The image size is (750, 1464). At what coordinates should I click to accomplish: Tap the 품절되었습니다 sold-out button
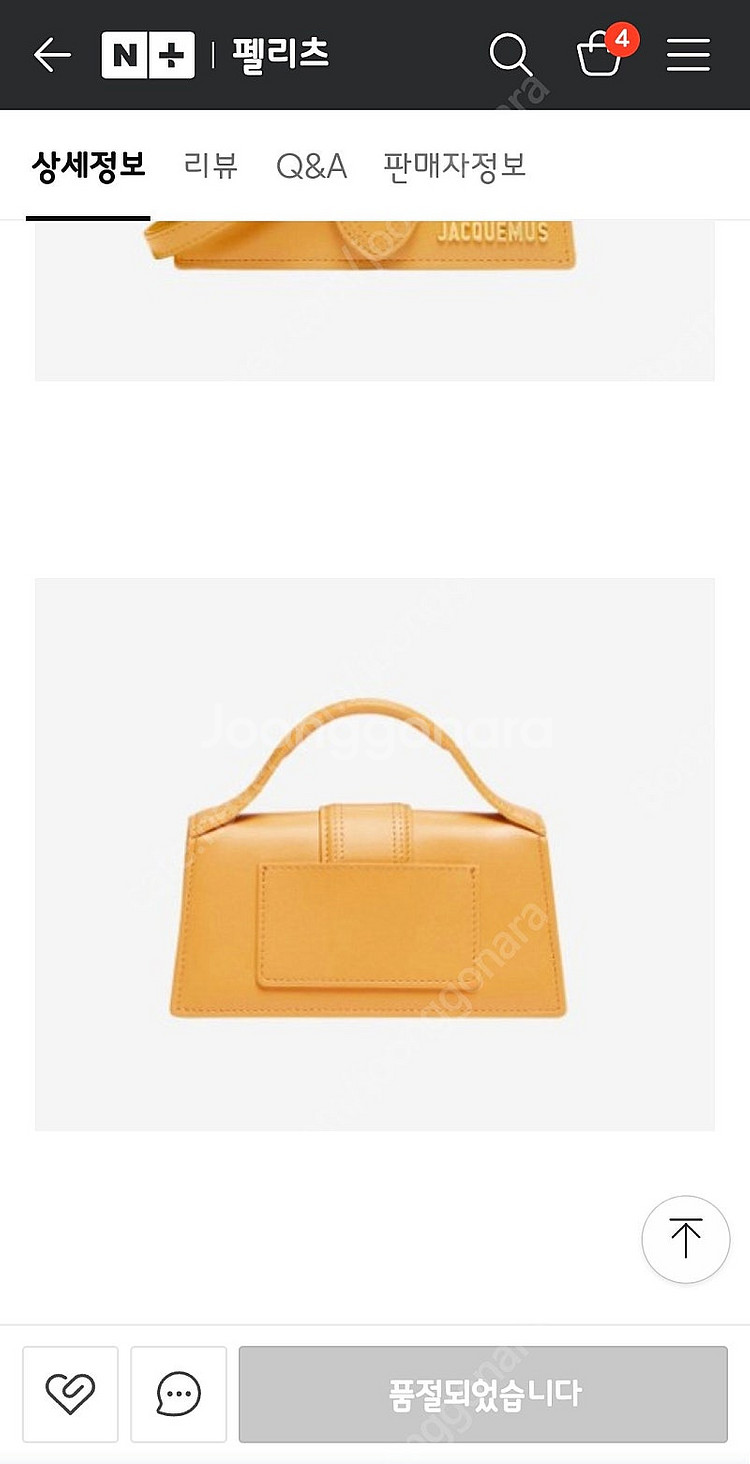(x=483, y=1393)
